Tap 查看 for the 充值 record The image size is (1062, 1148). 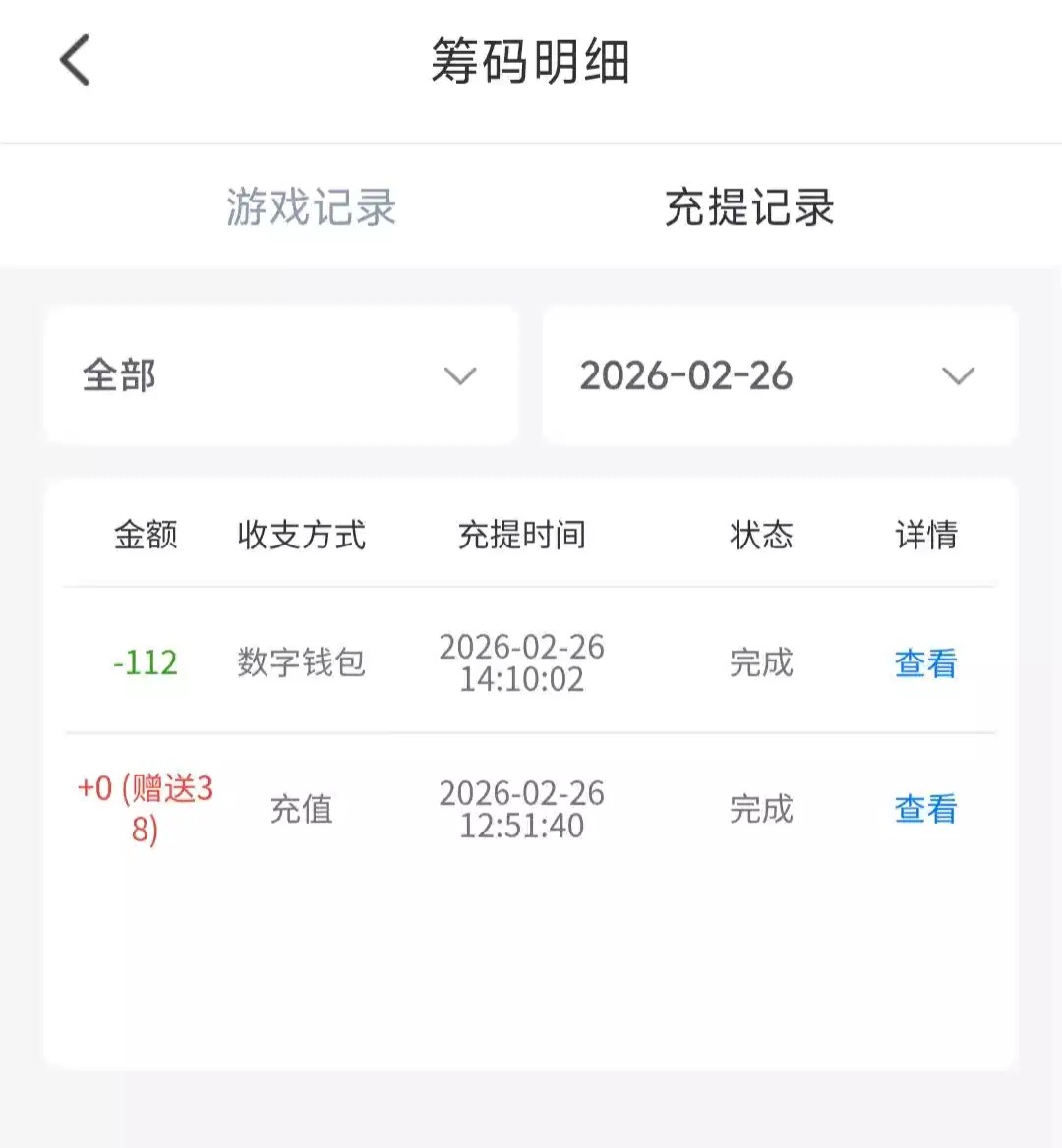coord(924,809)
